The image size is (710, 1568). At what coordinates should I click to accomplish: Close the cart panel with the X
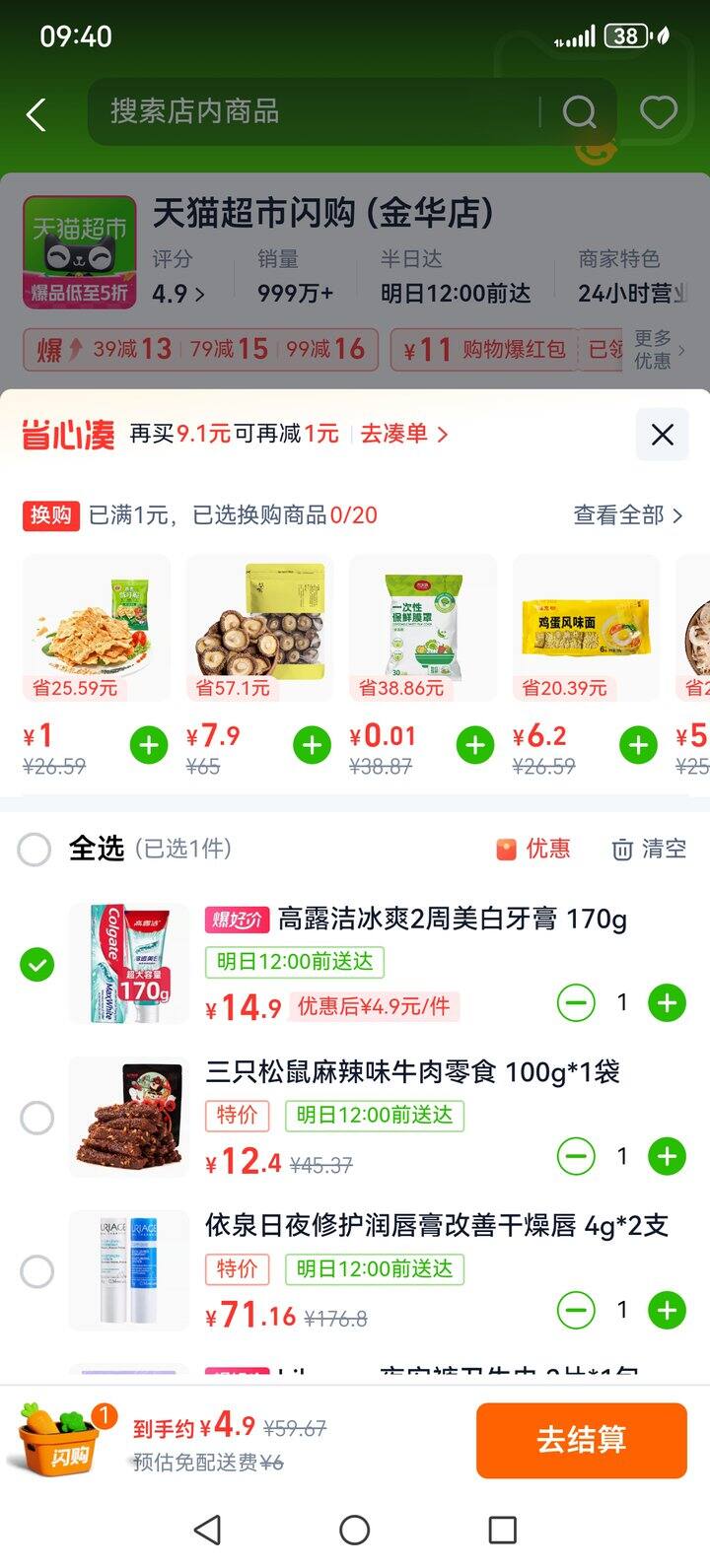point(662,434)
